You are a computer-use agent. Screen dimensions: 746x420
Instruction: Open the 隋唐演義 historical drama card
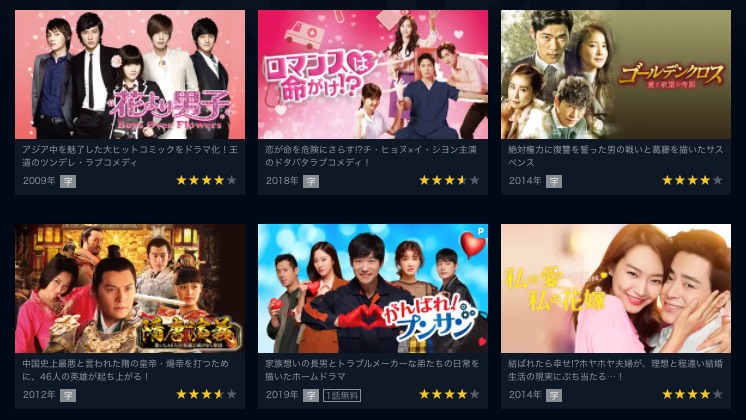point(130,288)
